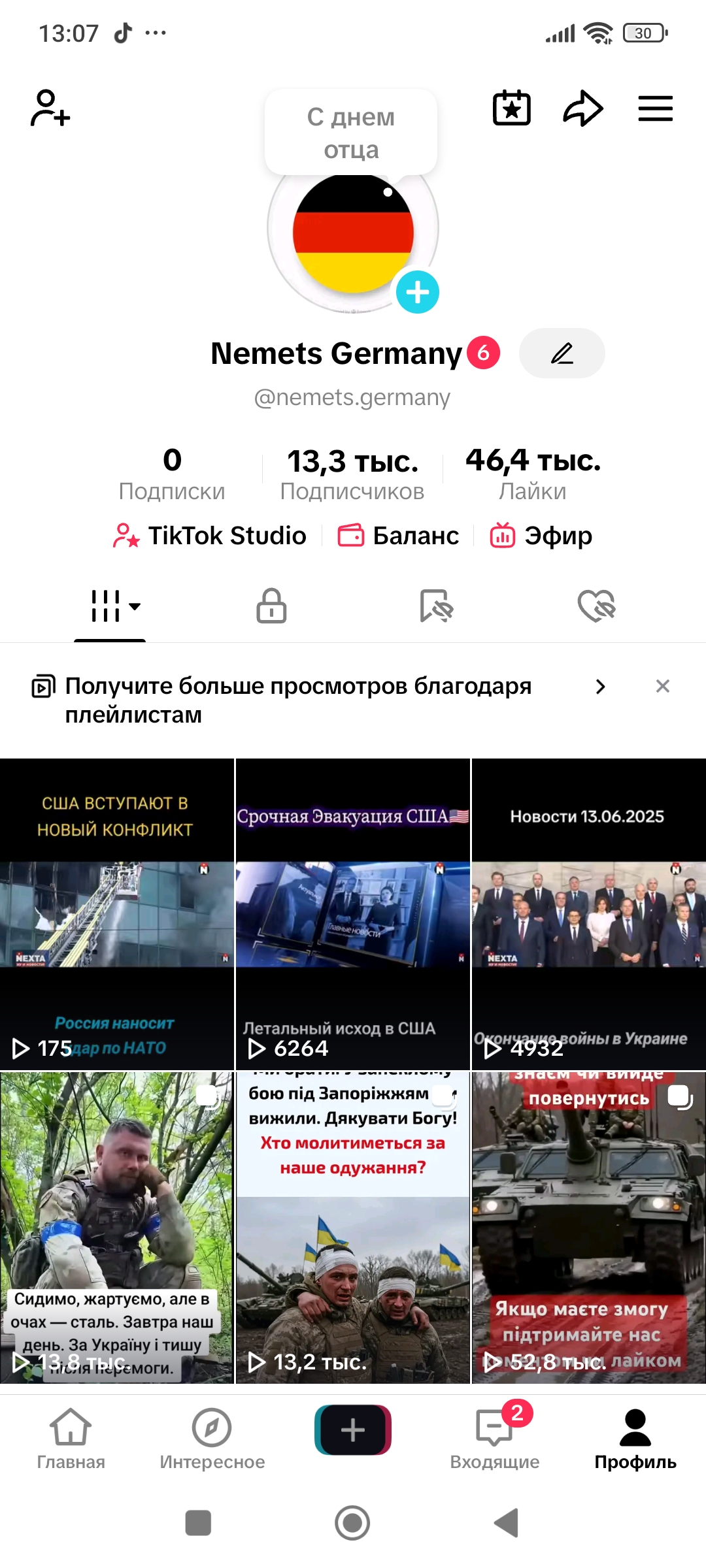706x1568 pixels.
Task: Edit profile with the pencil button
Action: click(x=562, y=353)
